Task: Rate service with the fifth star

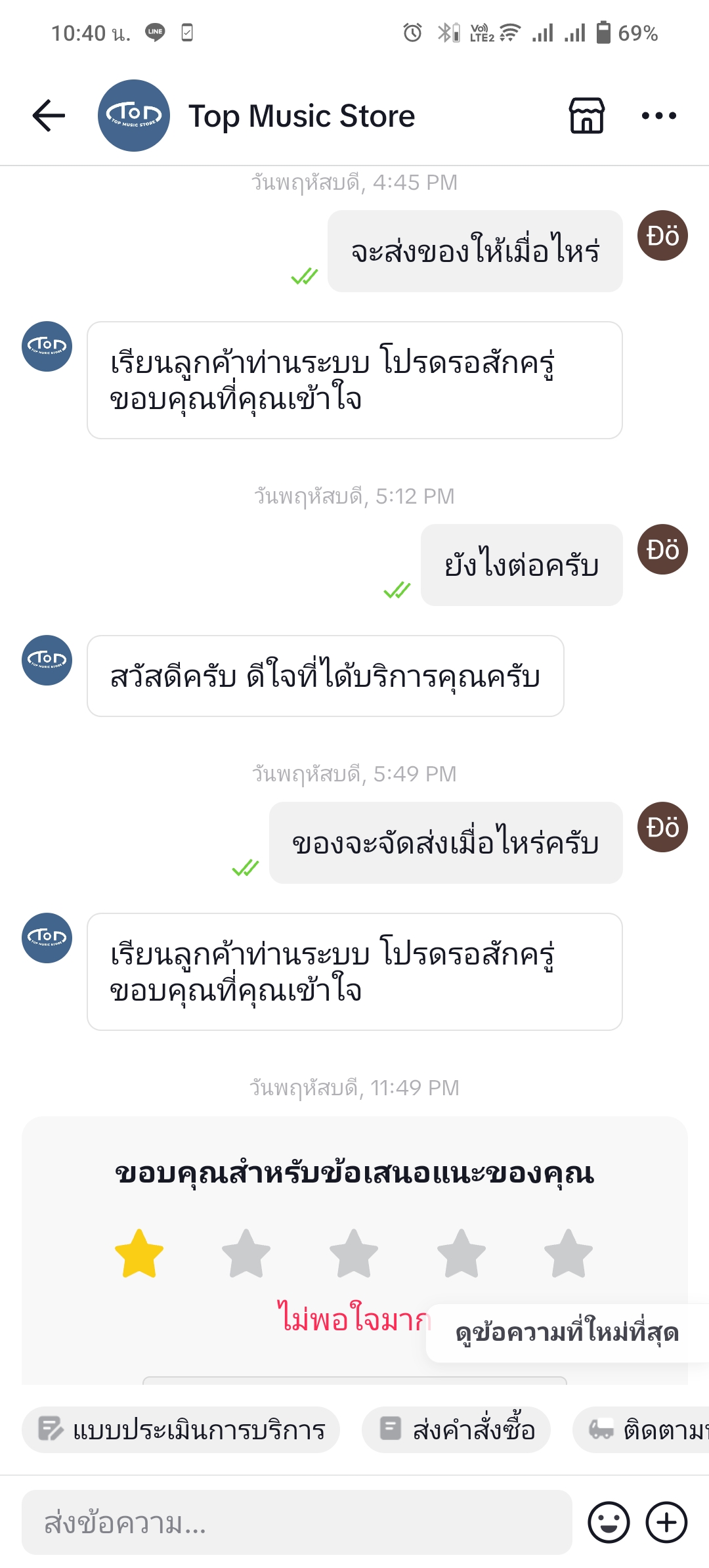Action: [x=569, y=1253]
